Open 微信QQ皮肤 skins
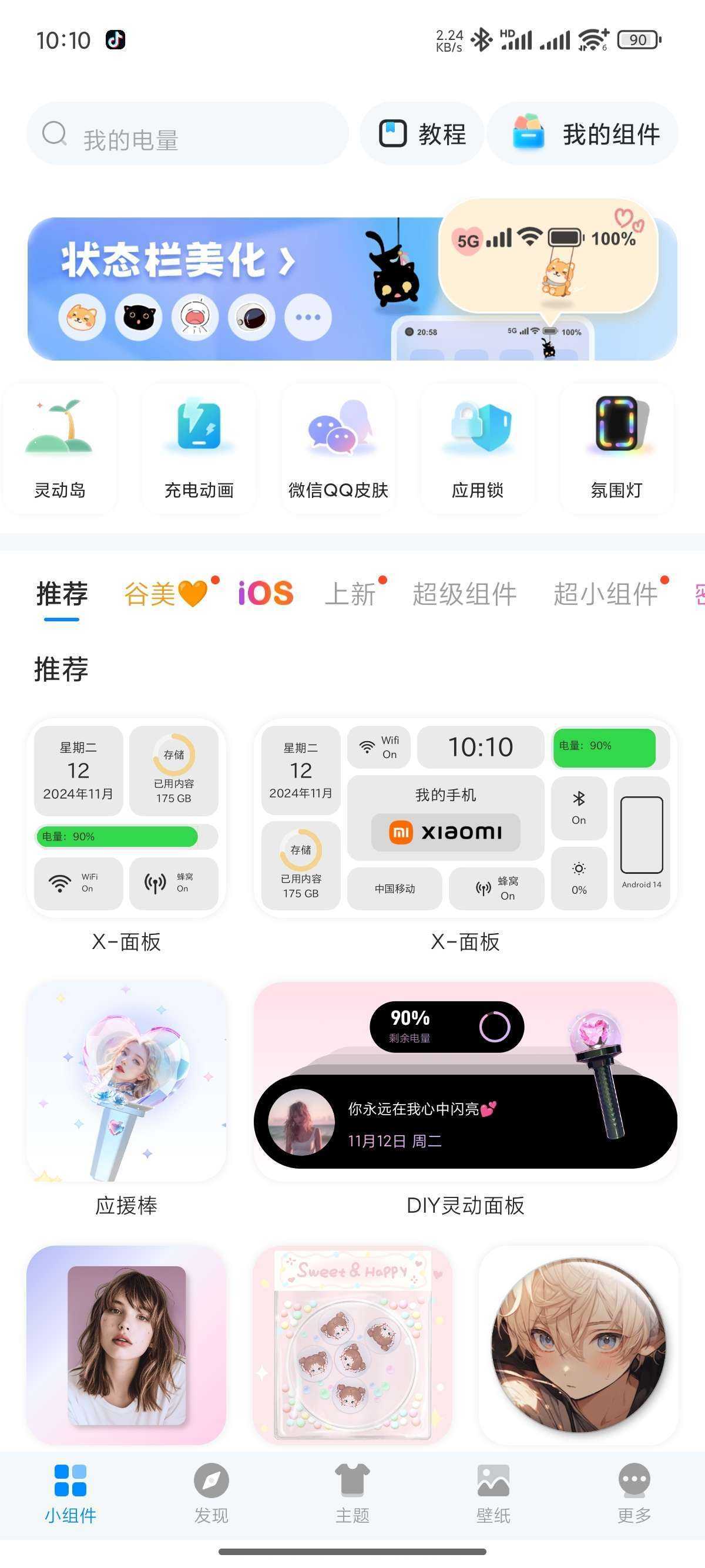 [338, 449]
